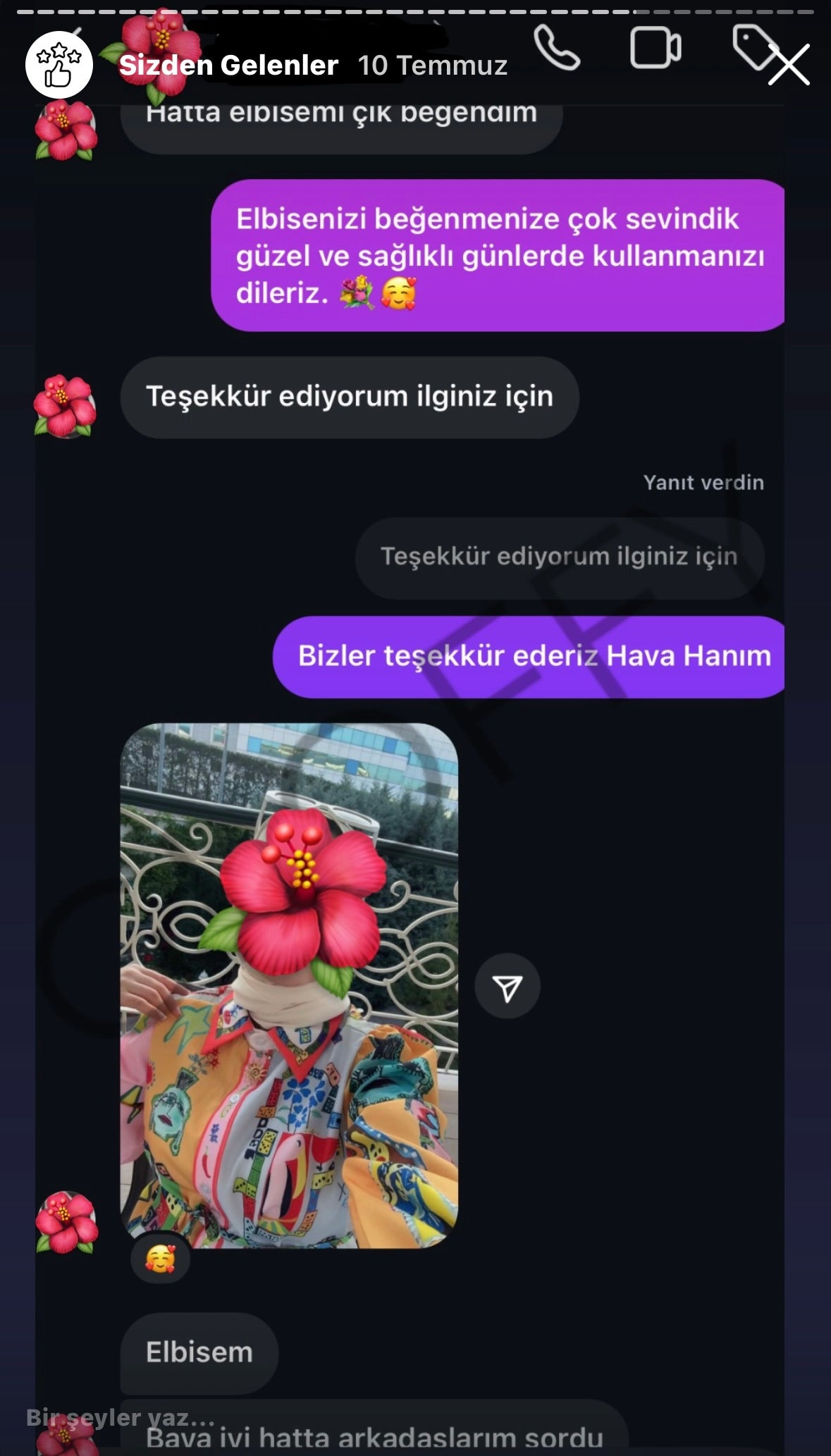Screen dimensions: 831x1456
Task: Open the Sizden Gelenler highlight profile picture
Action: pyautogui.click(x=59, y=65)
